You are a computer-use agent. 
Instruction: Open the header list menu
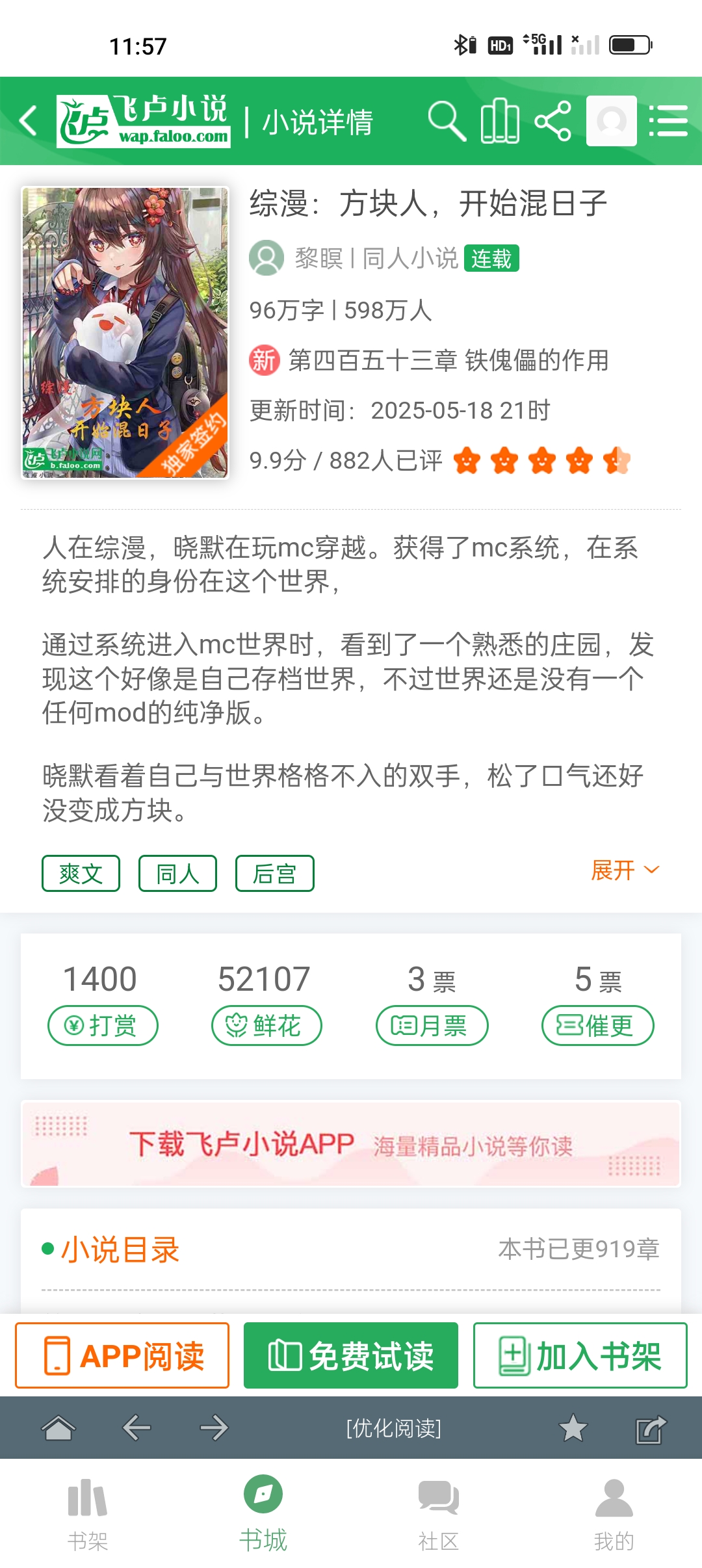tap(668, 121)
